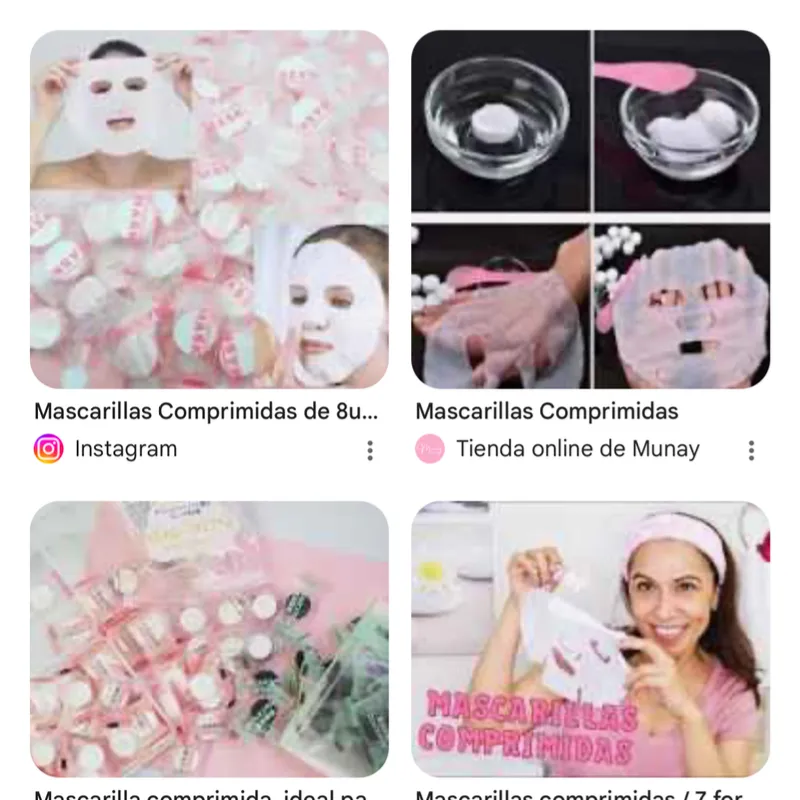Open more options for the Instagram result
Screen dimensions: 800x800
[370, 451]
